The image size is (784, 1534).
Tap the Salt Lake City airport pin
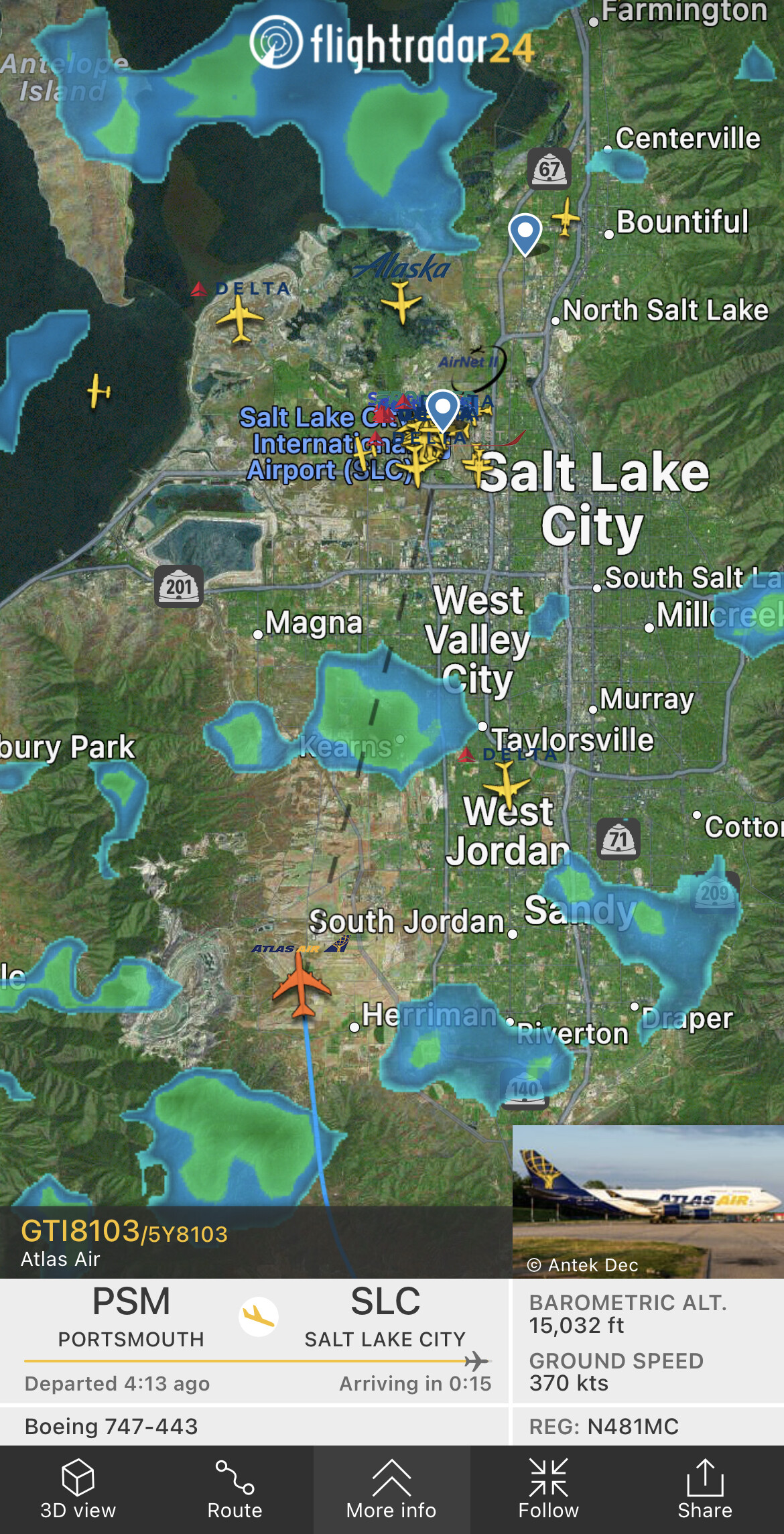[x=442, y=409]
